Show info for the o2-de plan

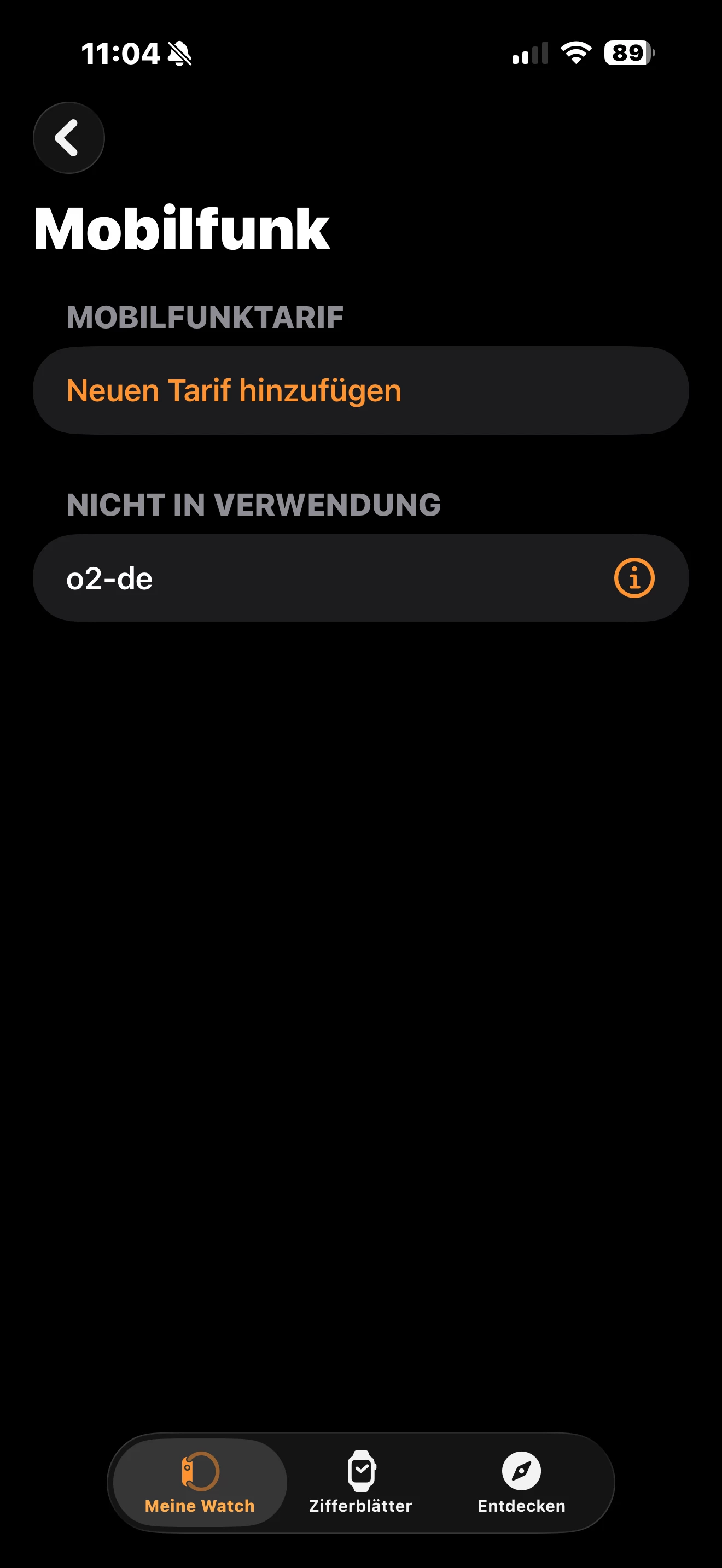tap(634, 578)
